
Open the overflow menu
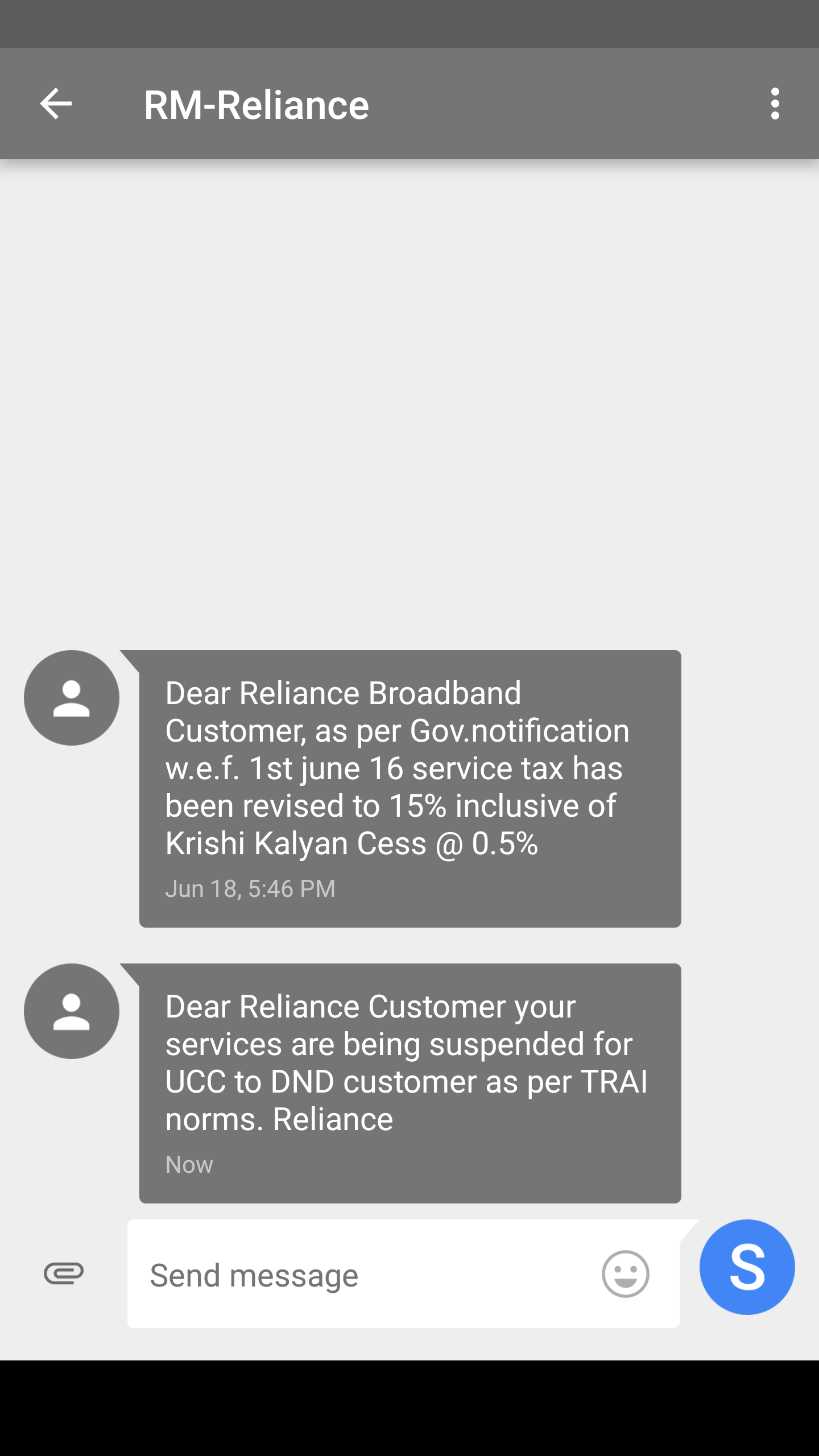(775, 104)
